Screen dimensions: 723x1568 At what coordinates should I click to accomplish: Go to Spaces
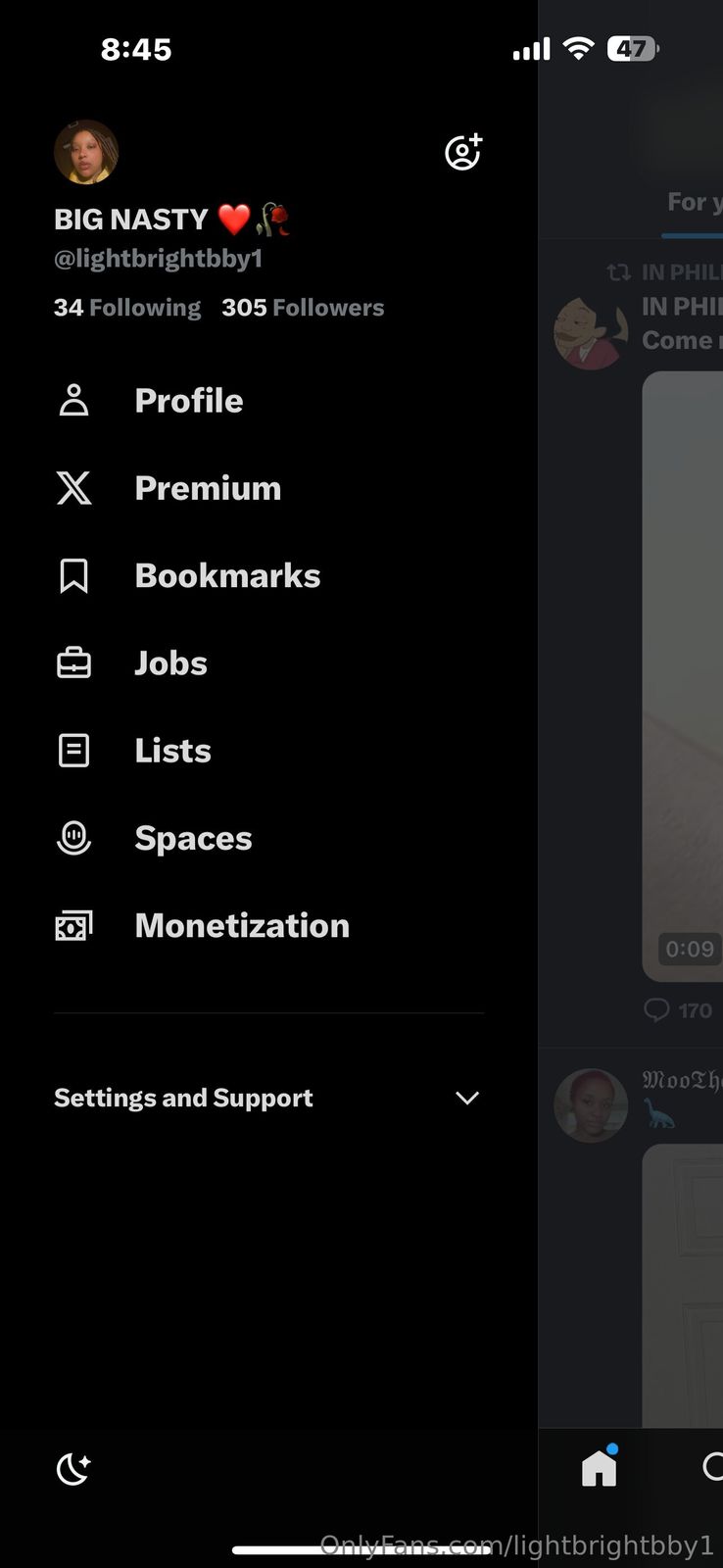193,839
